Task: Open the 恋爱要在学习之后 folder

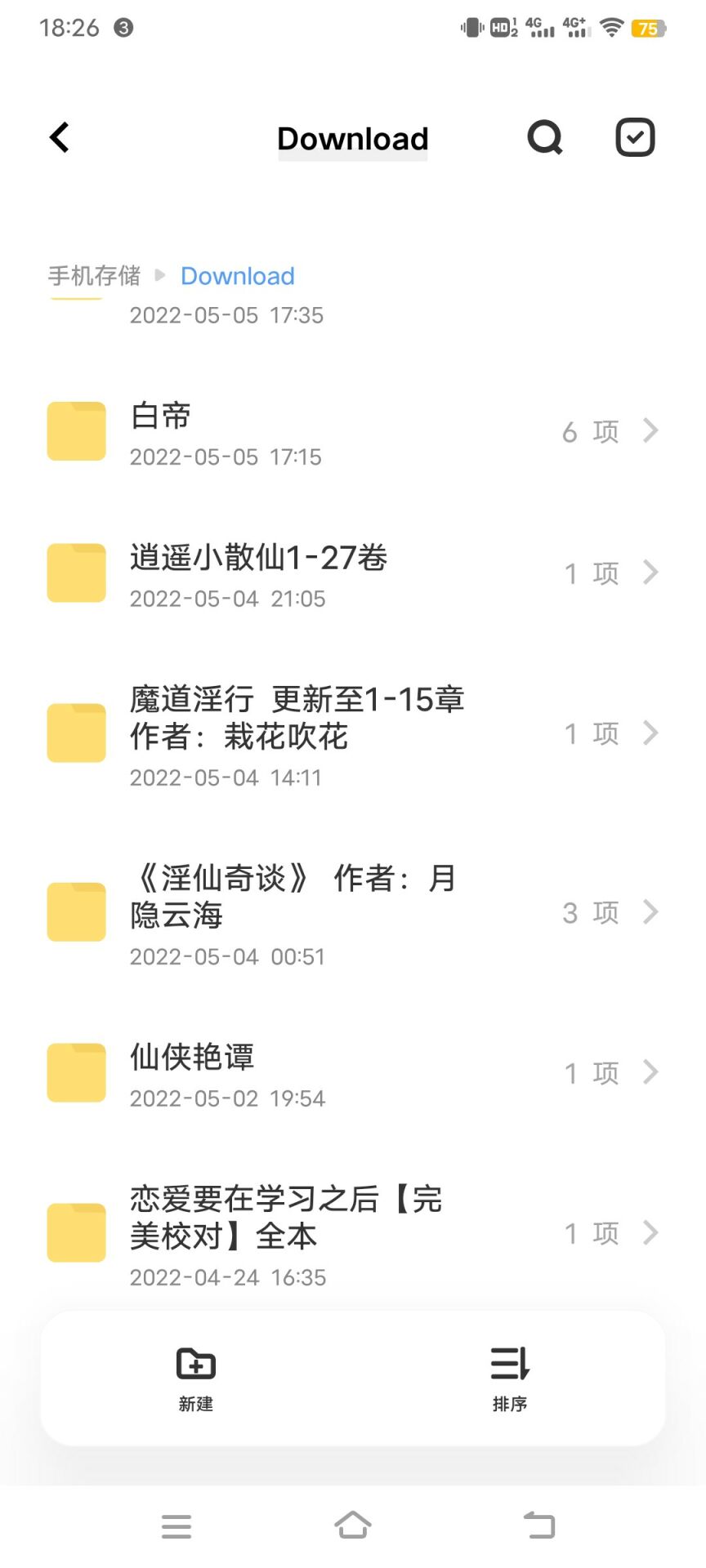Action: point(353,1233)
